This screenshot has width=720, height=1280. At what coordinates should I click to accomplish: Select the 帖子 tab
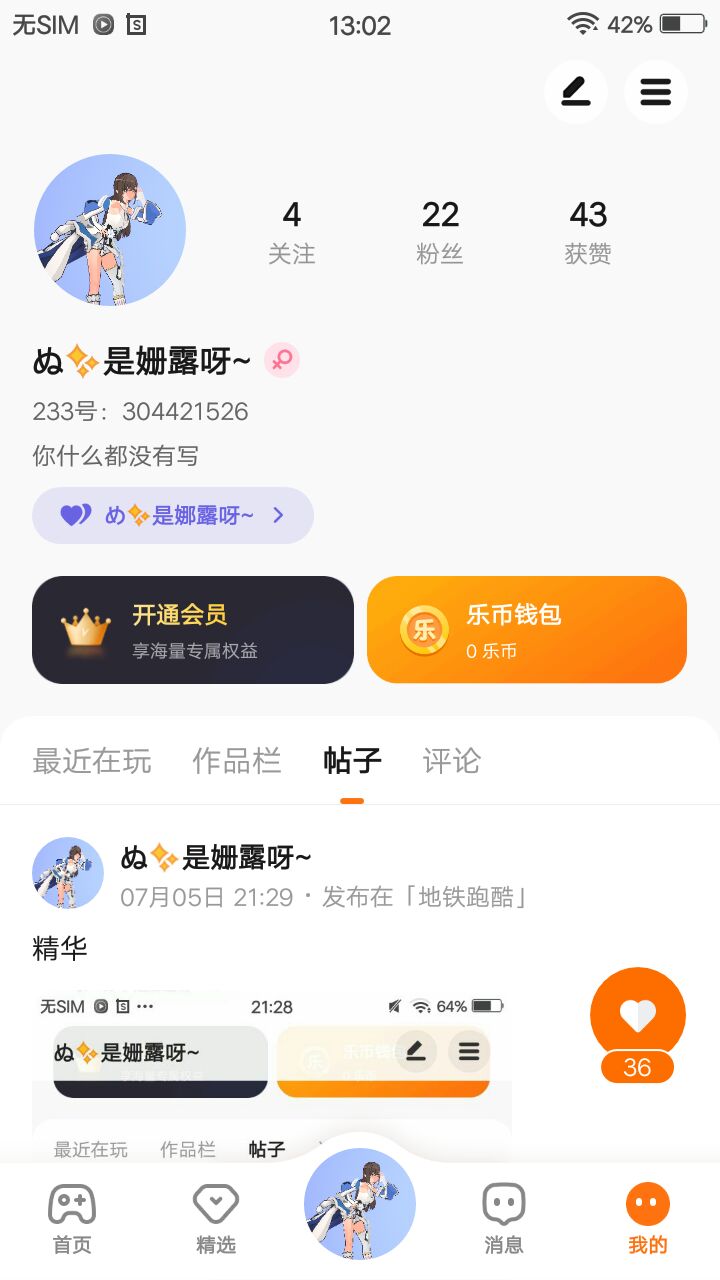point(352,761)
